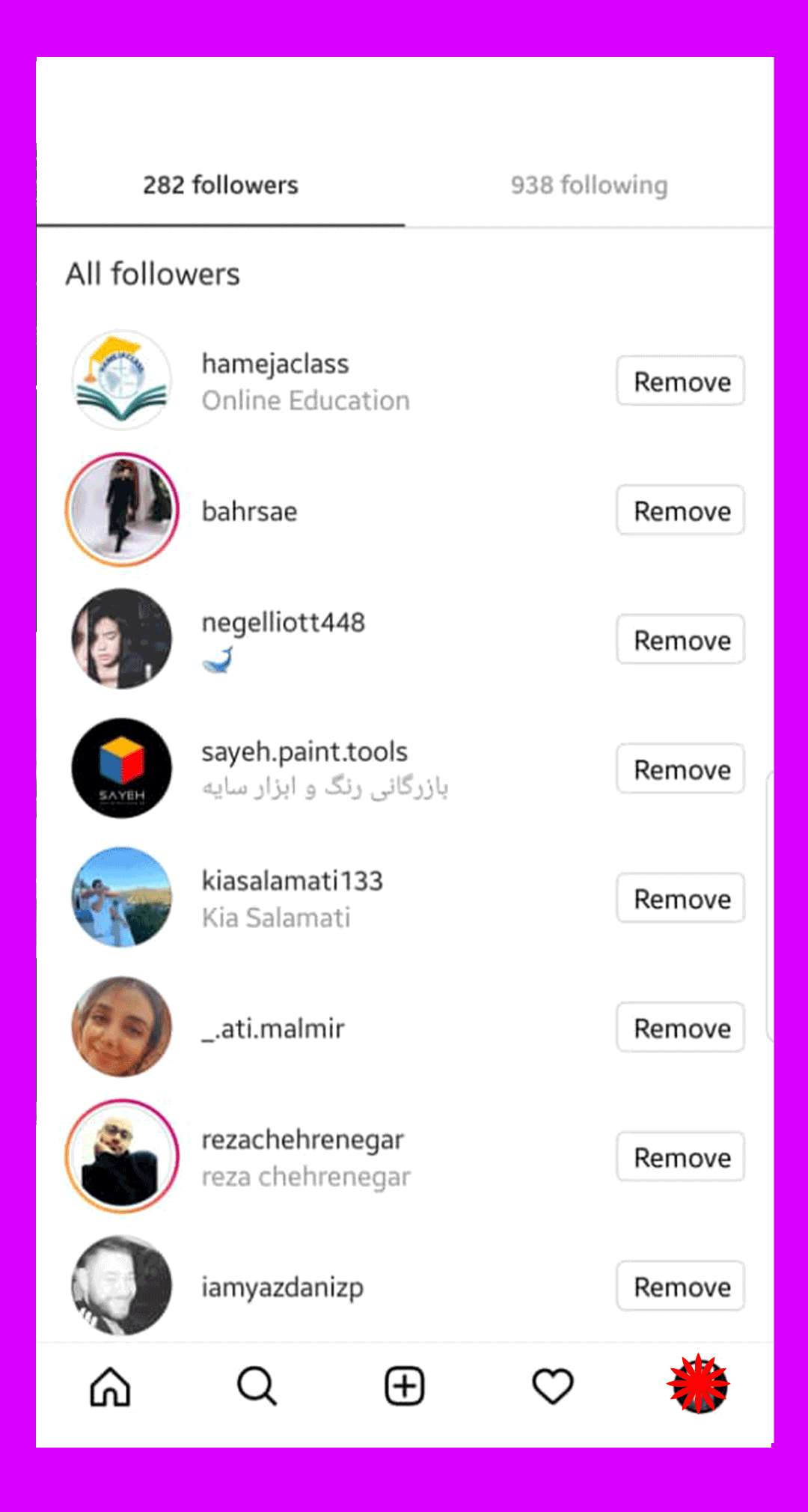Remove bahrsae from followers
Viewport: 808px width, 1512px height.
click(x=681, y=510)
